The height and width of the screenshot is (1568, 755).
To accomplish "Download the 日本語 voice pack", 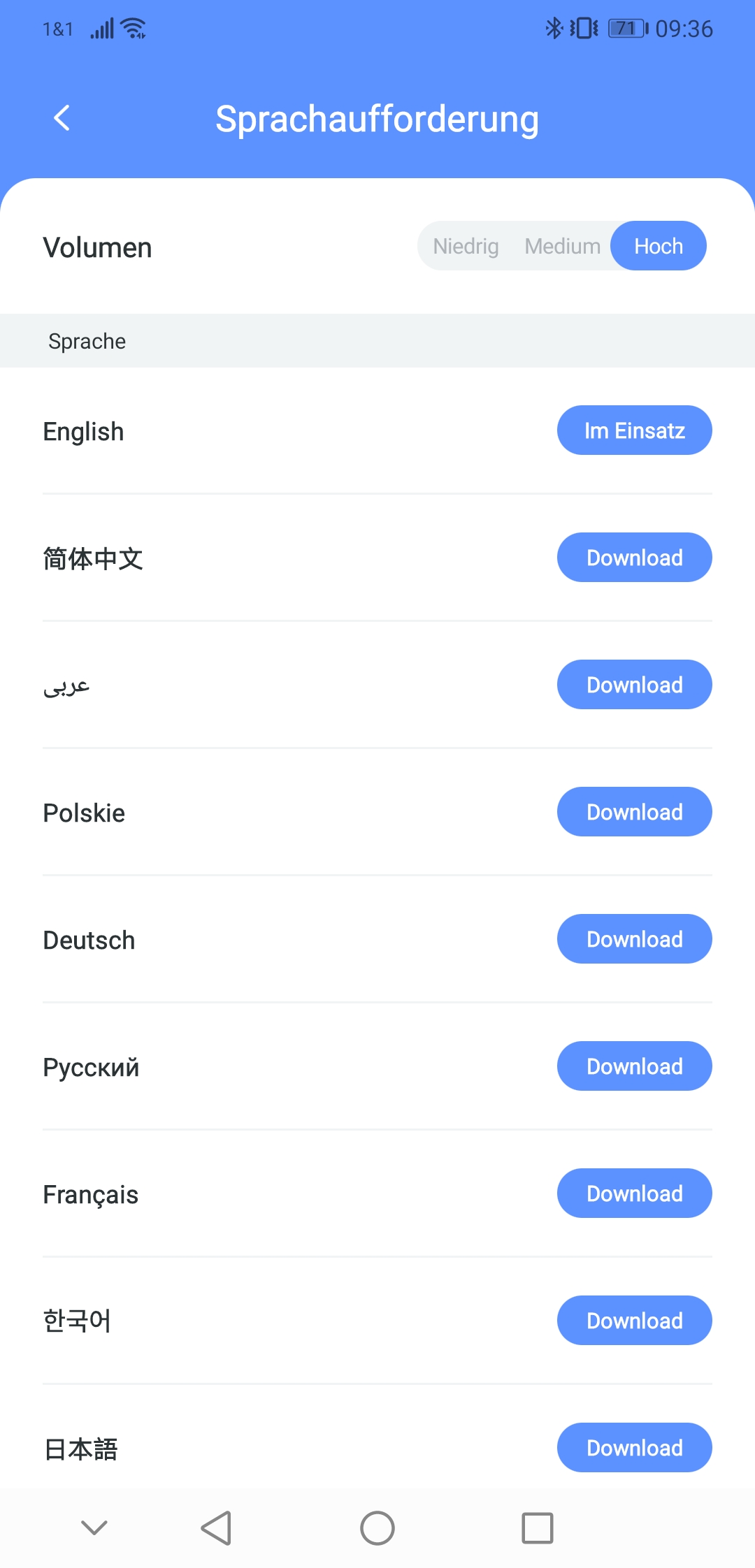I will pyautogui.click(x=634, y=1448).
